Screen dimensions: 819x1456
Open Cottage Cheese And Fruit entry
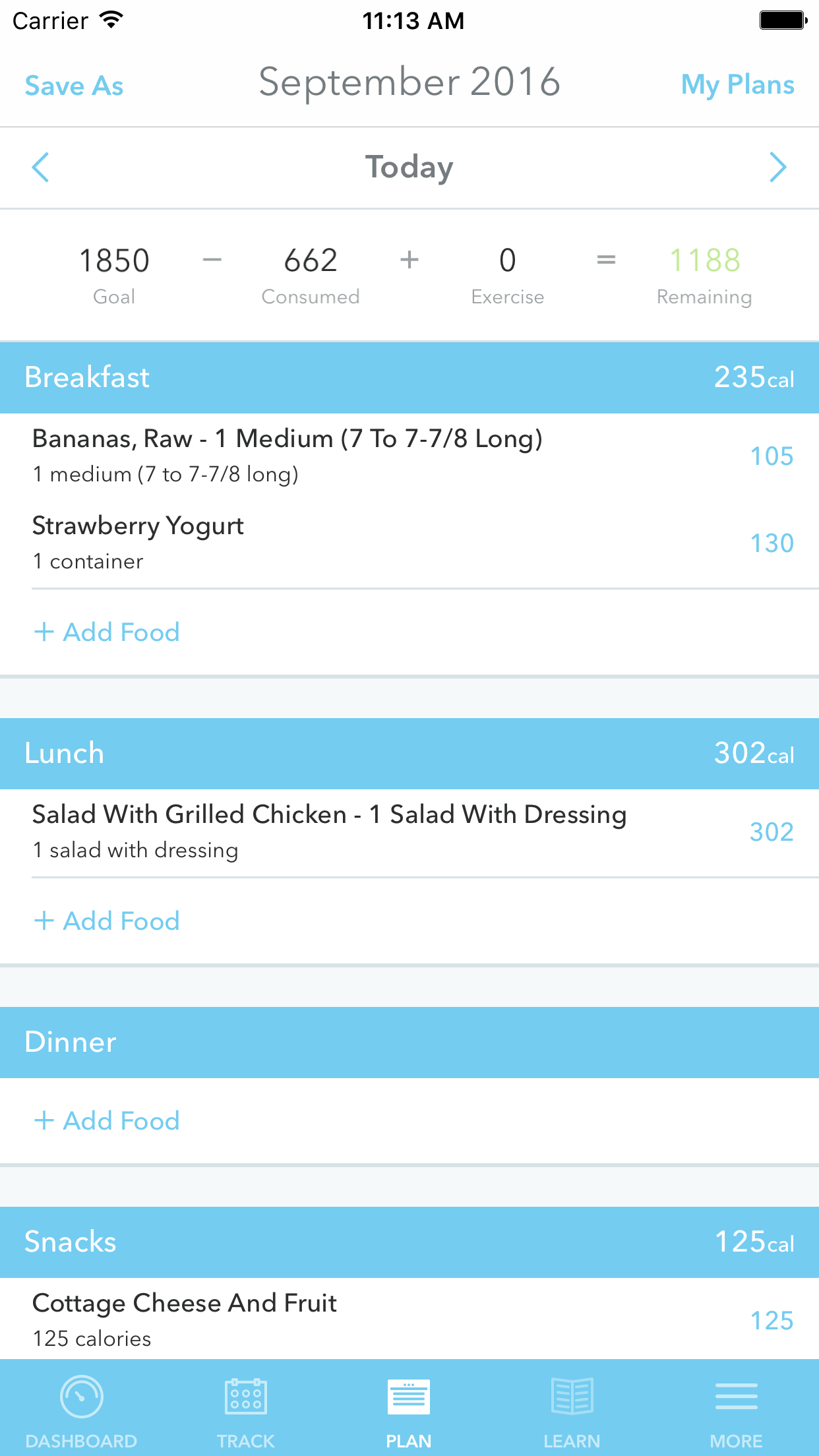(x=409, y=1319)
